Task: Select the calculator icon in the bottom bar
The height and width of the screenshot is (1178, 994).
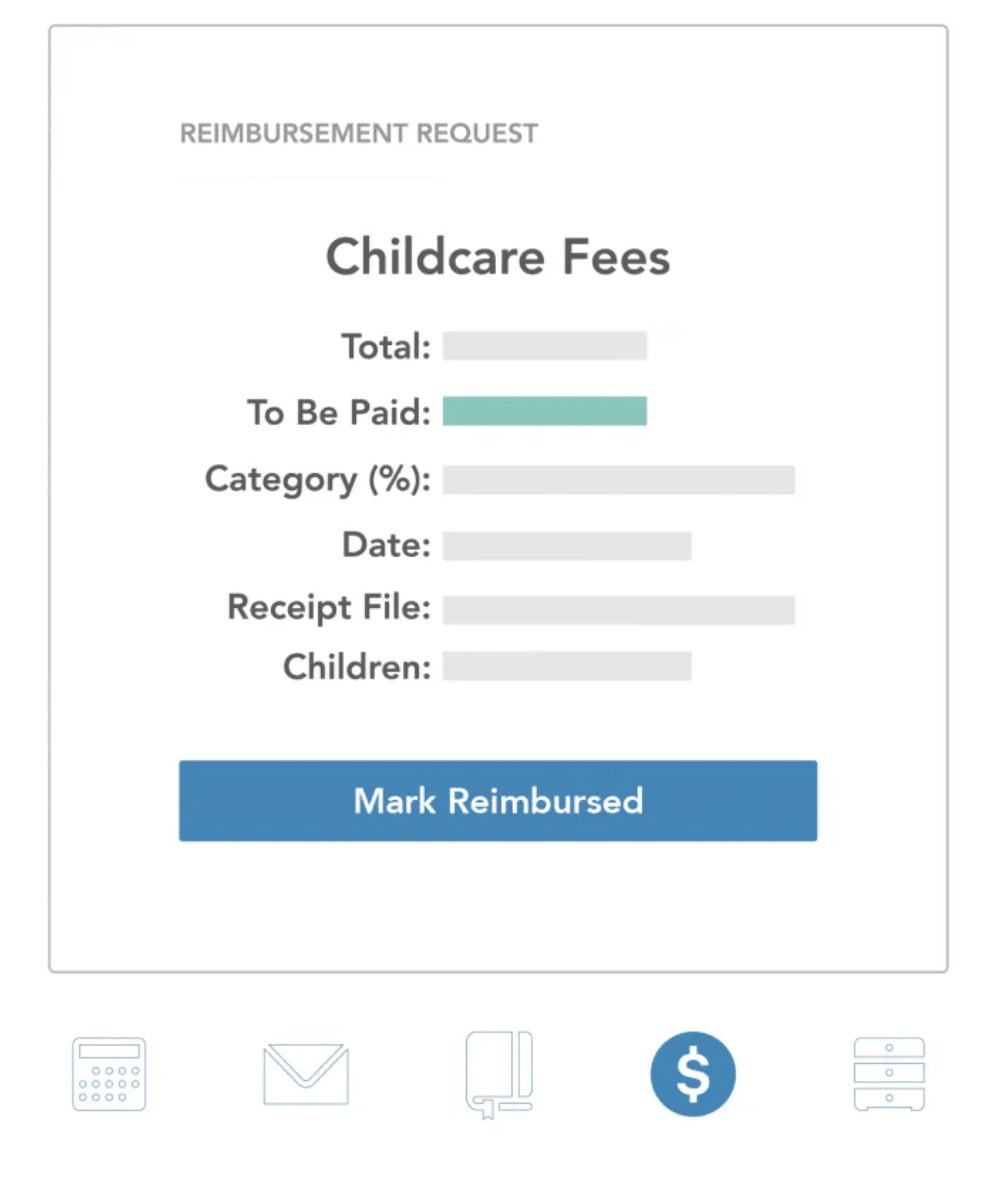Action: (109, 1073)
